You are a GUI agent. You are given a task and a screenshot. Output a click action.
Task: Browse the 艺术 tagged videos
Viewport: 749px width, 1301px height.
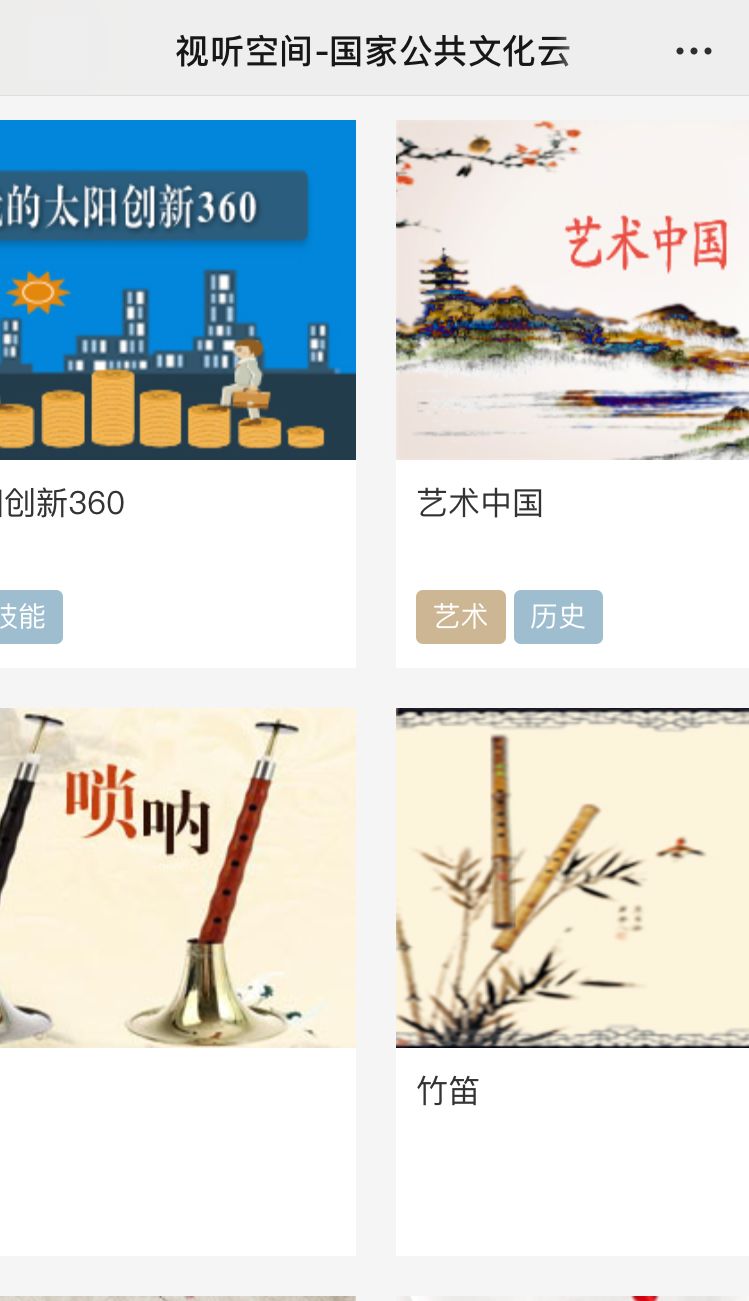click(460, 617)
